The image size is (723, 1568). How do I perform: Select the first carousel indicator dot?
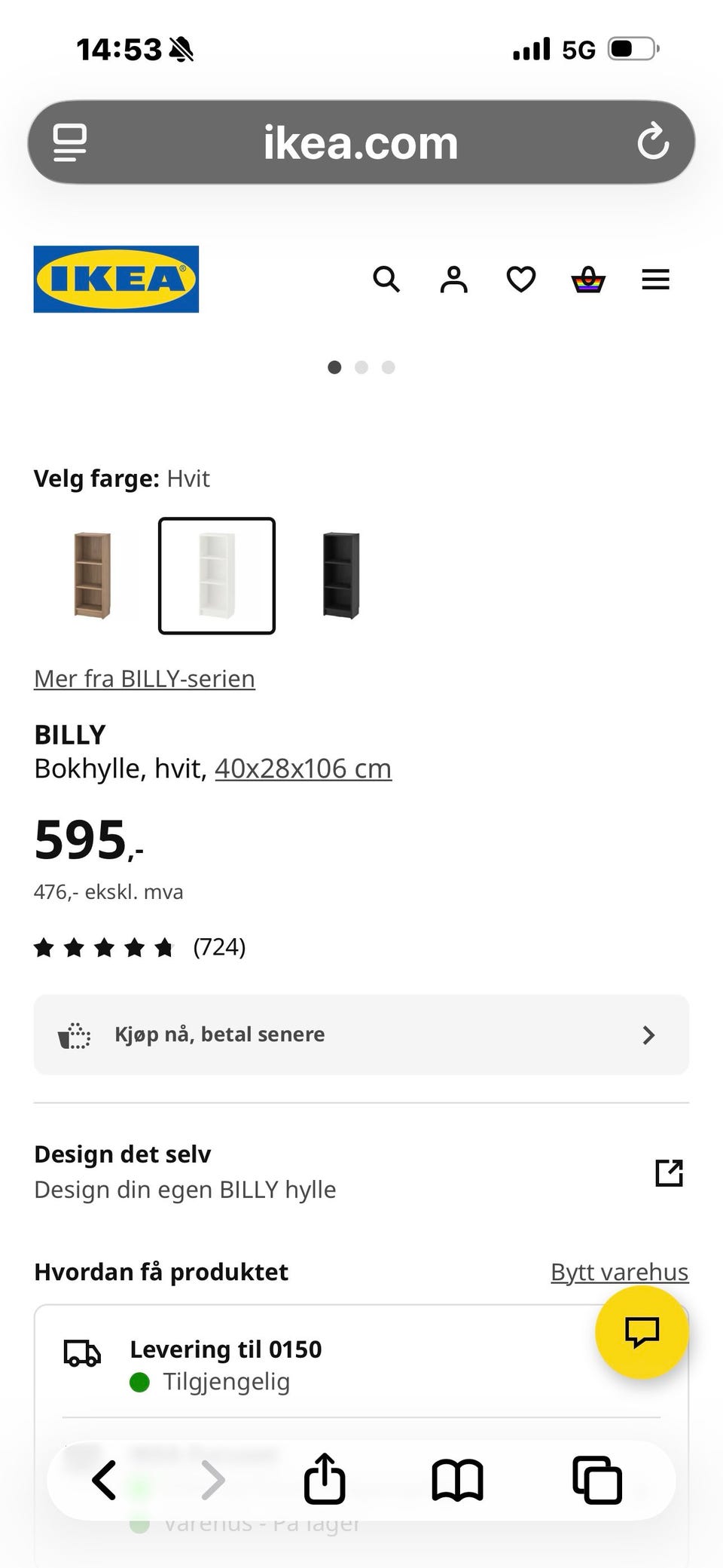pos(335,368)
